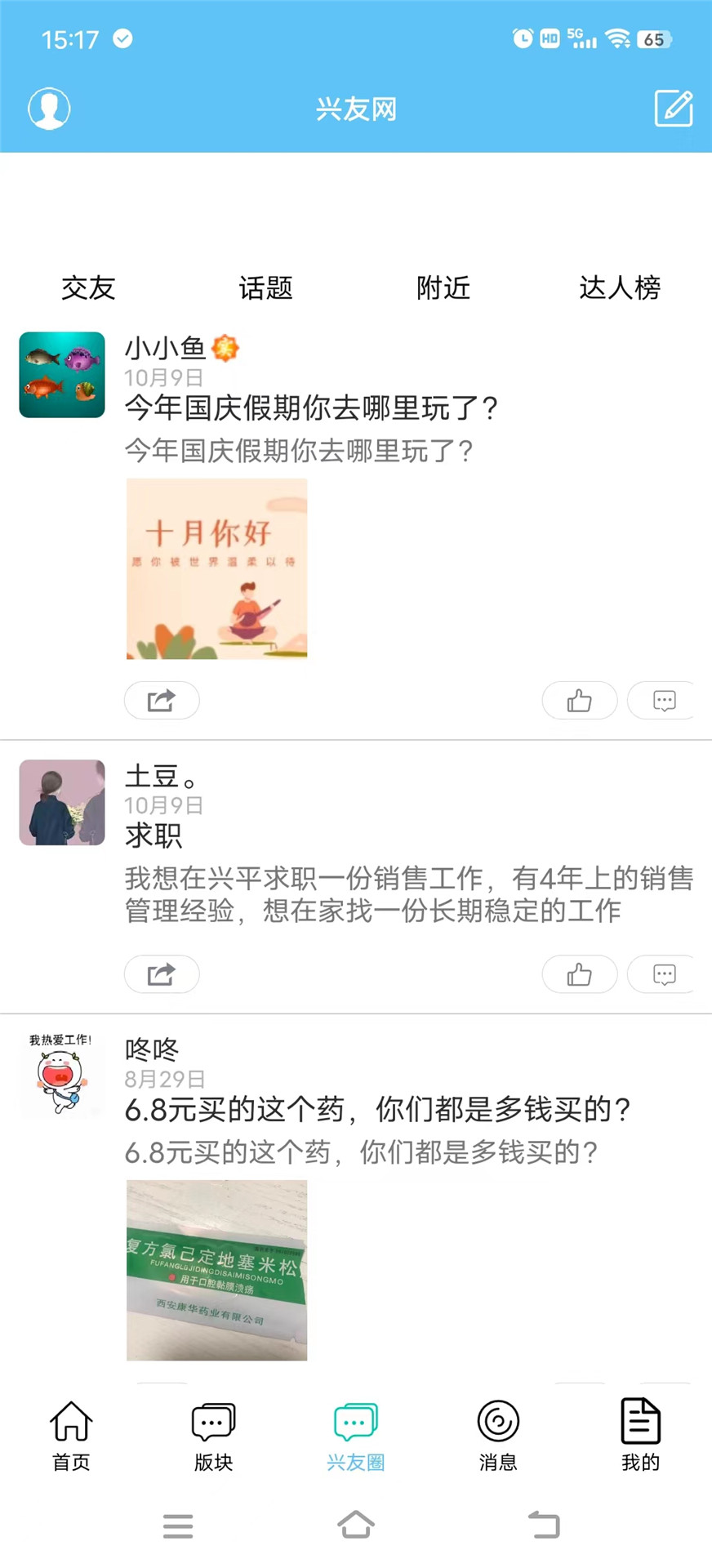The height and width of the screenshot is (1568, 712).
Task: Share 小小鱼's National Day post
Action: click(162, 701)
